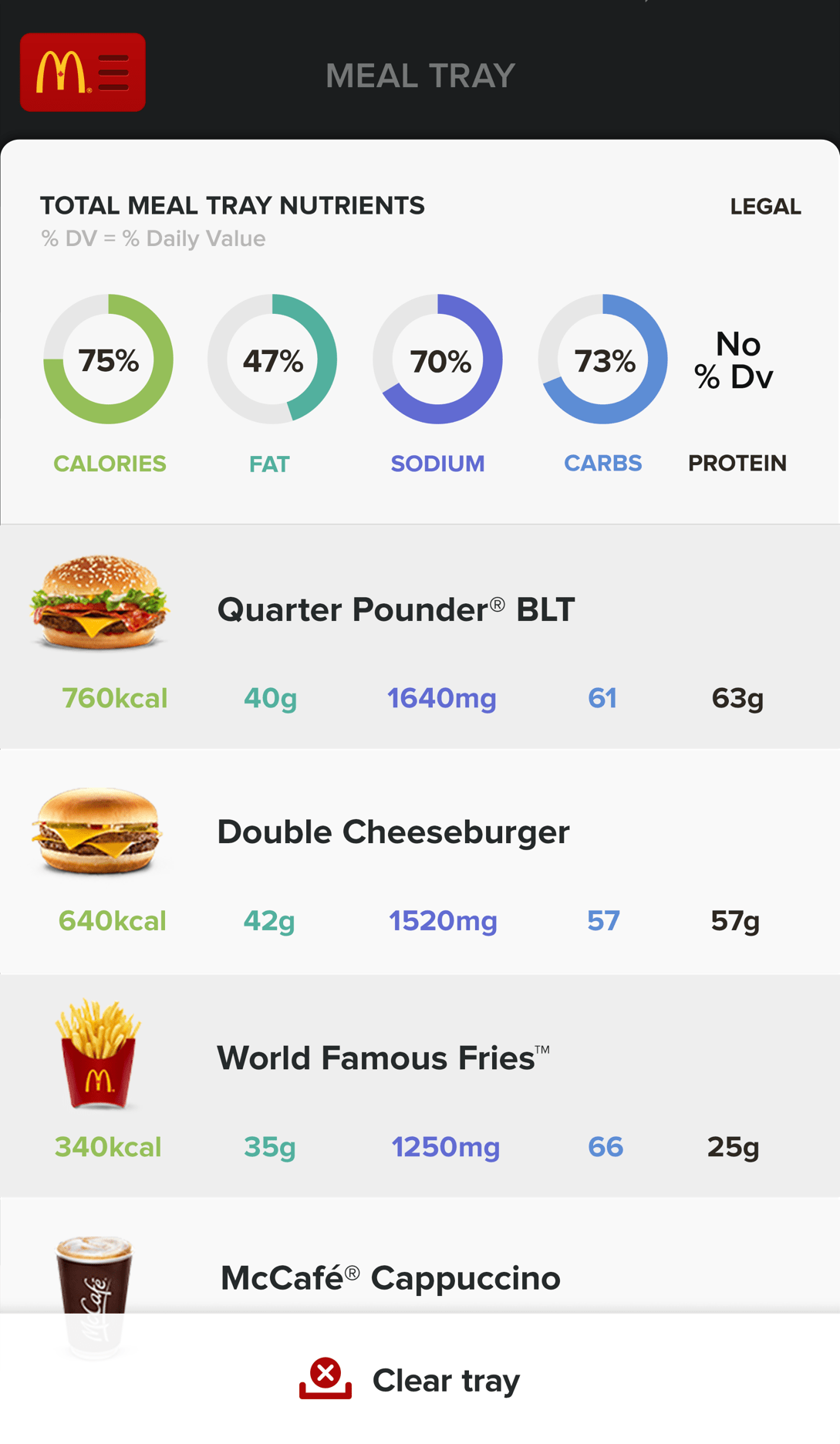Collapse the McCafé Cappuccino entry
This screenshot has height=1444, width=840.
point(390,1277)
